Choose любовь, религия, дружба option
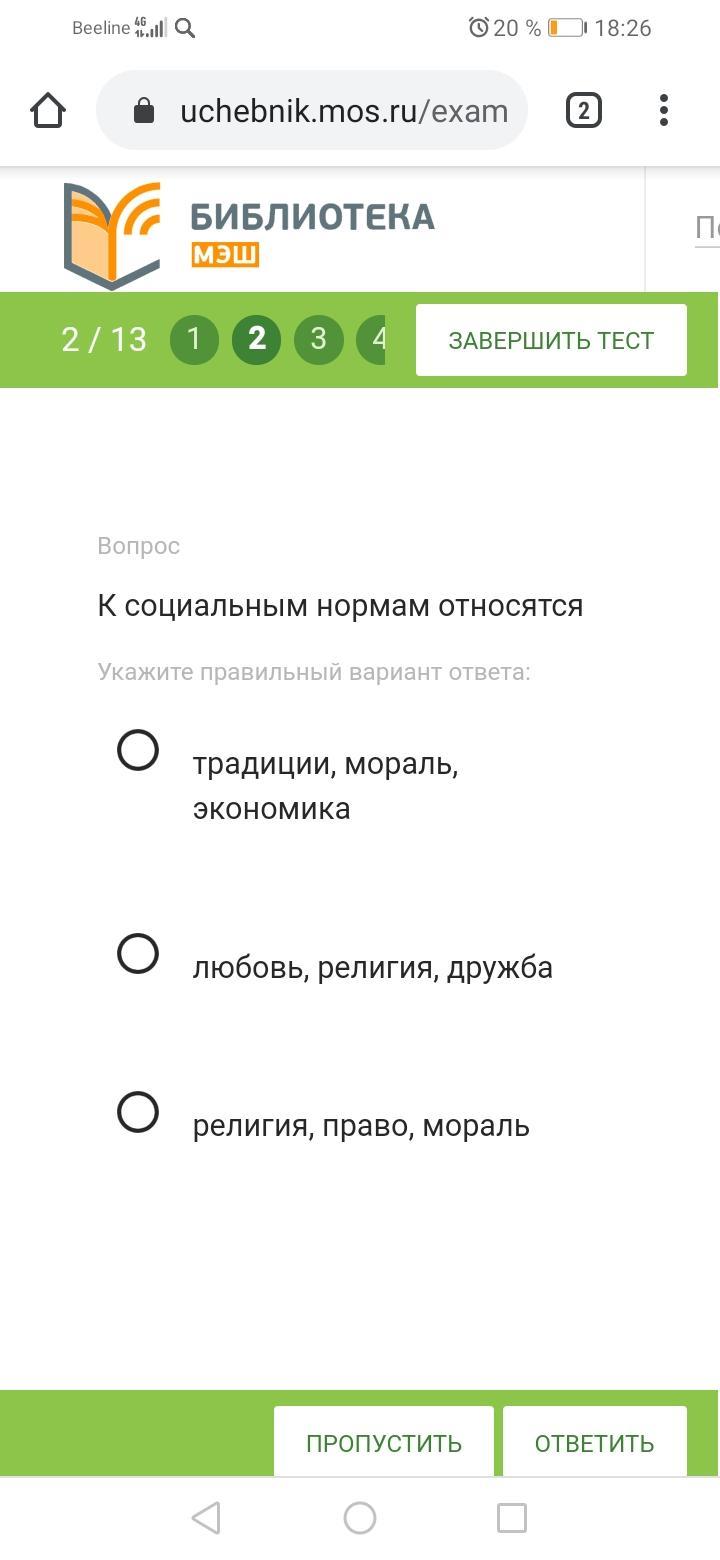 click(x=138, y=954)
